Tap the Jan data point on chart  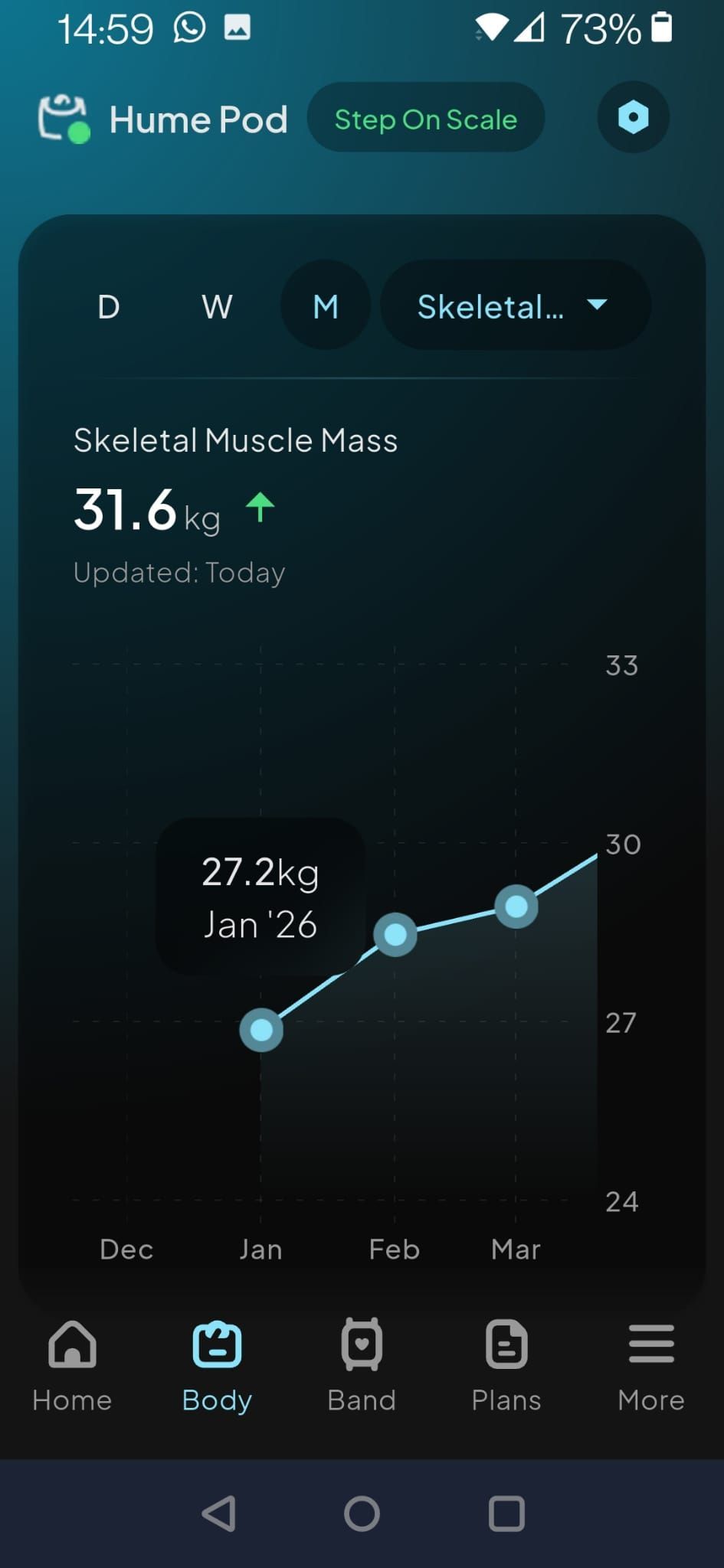click(x=261, y=1031)
